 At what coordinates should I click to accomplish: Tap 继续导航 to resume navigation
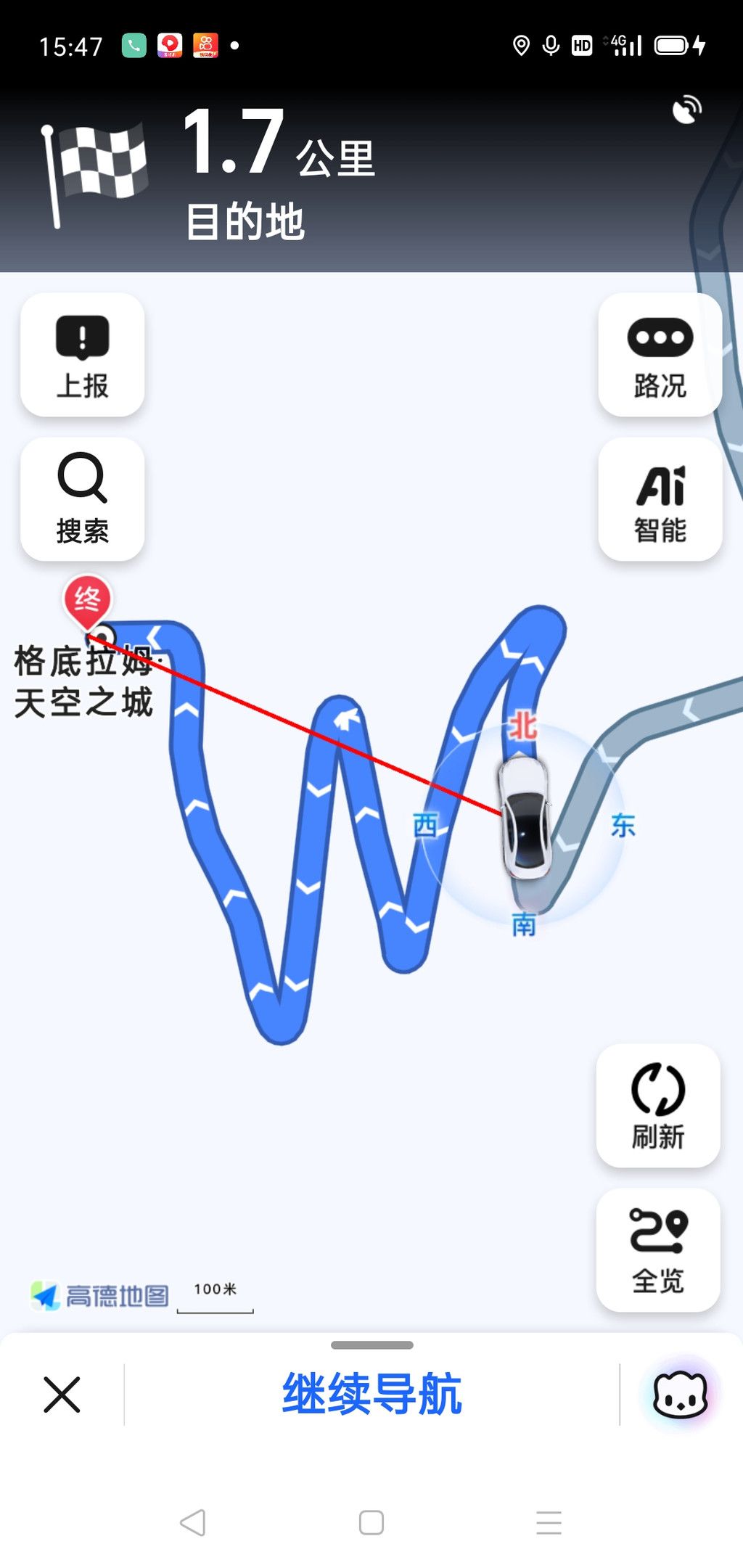coord(371,1394)
